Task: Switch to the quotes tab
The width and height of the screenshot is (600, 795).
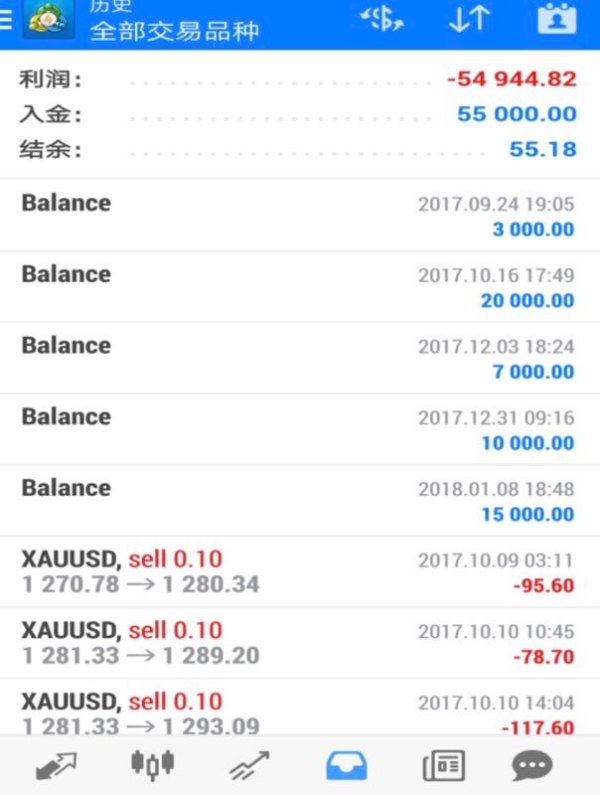Action: tap(56, 766)
